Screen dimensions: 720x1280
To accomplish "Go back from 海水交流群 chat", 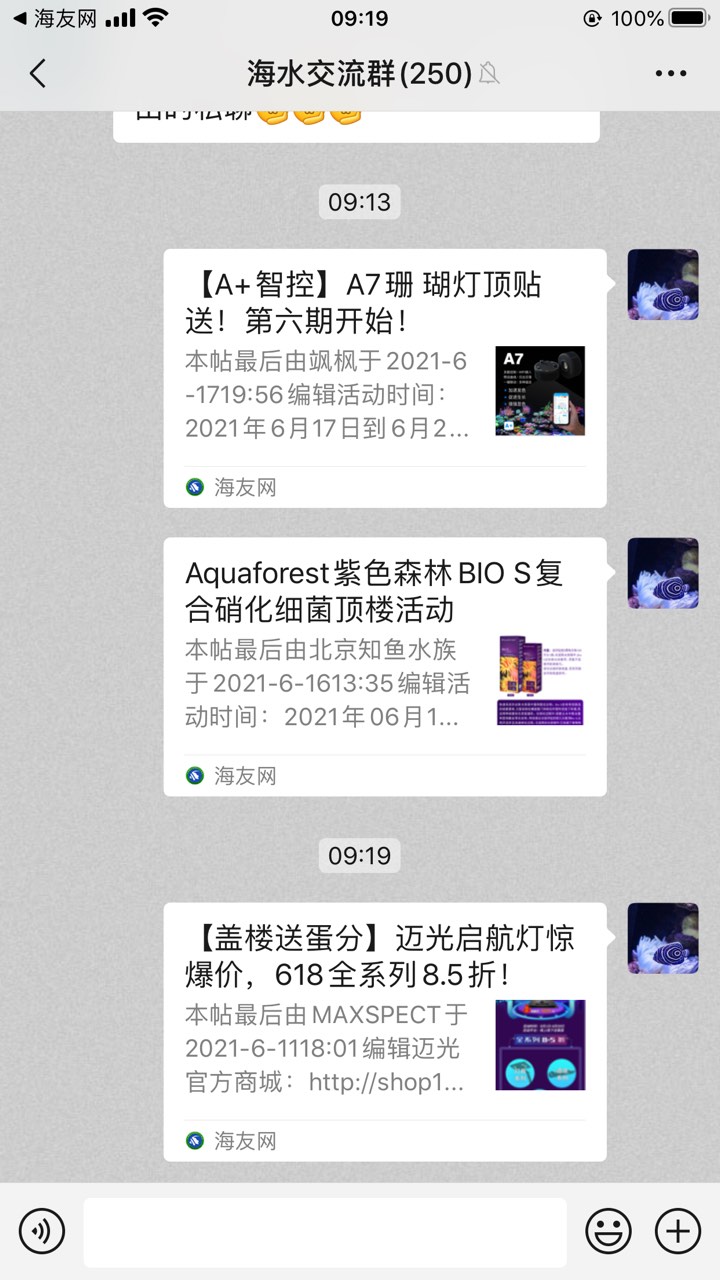I will tap(38, 74).
